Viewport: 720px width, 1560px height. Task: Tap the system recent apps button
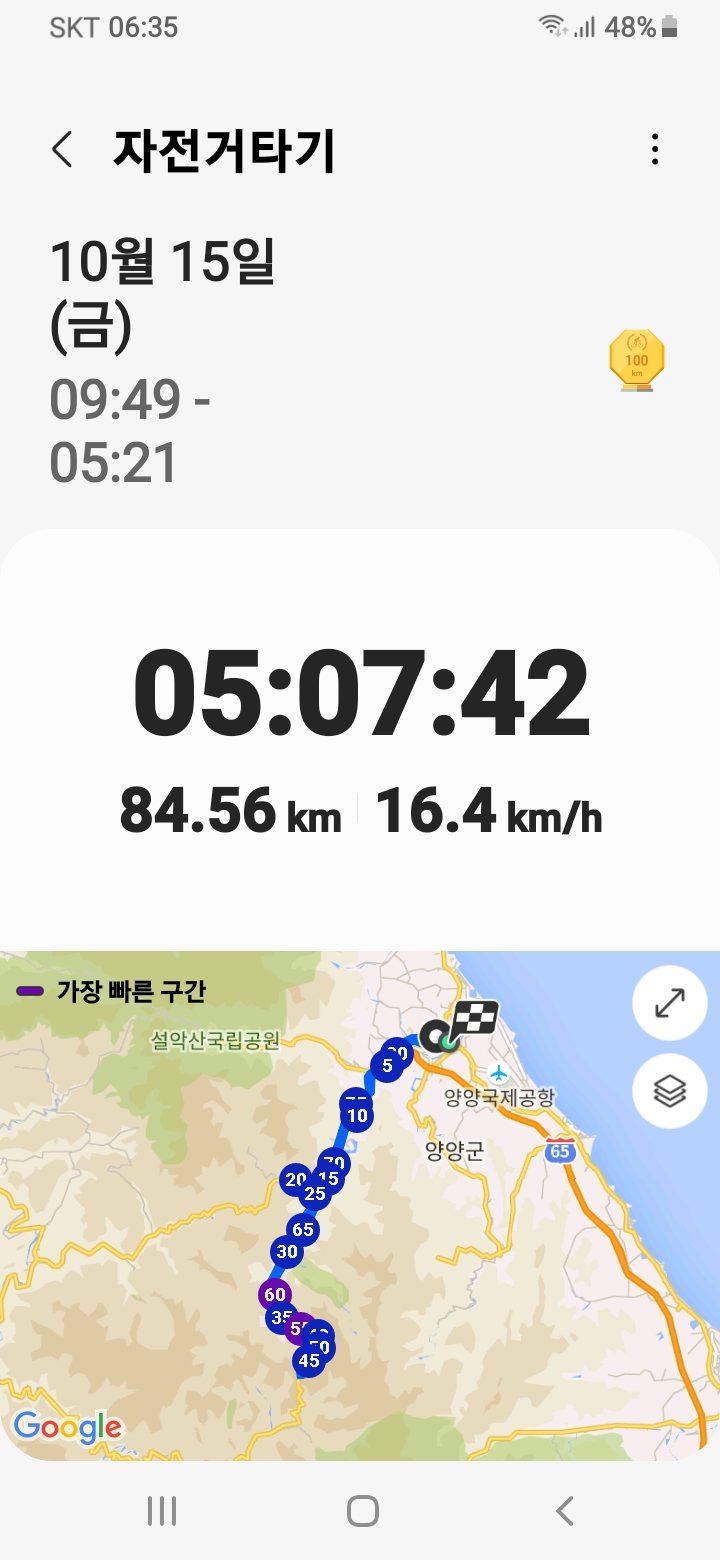162,1511
